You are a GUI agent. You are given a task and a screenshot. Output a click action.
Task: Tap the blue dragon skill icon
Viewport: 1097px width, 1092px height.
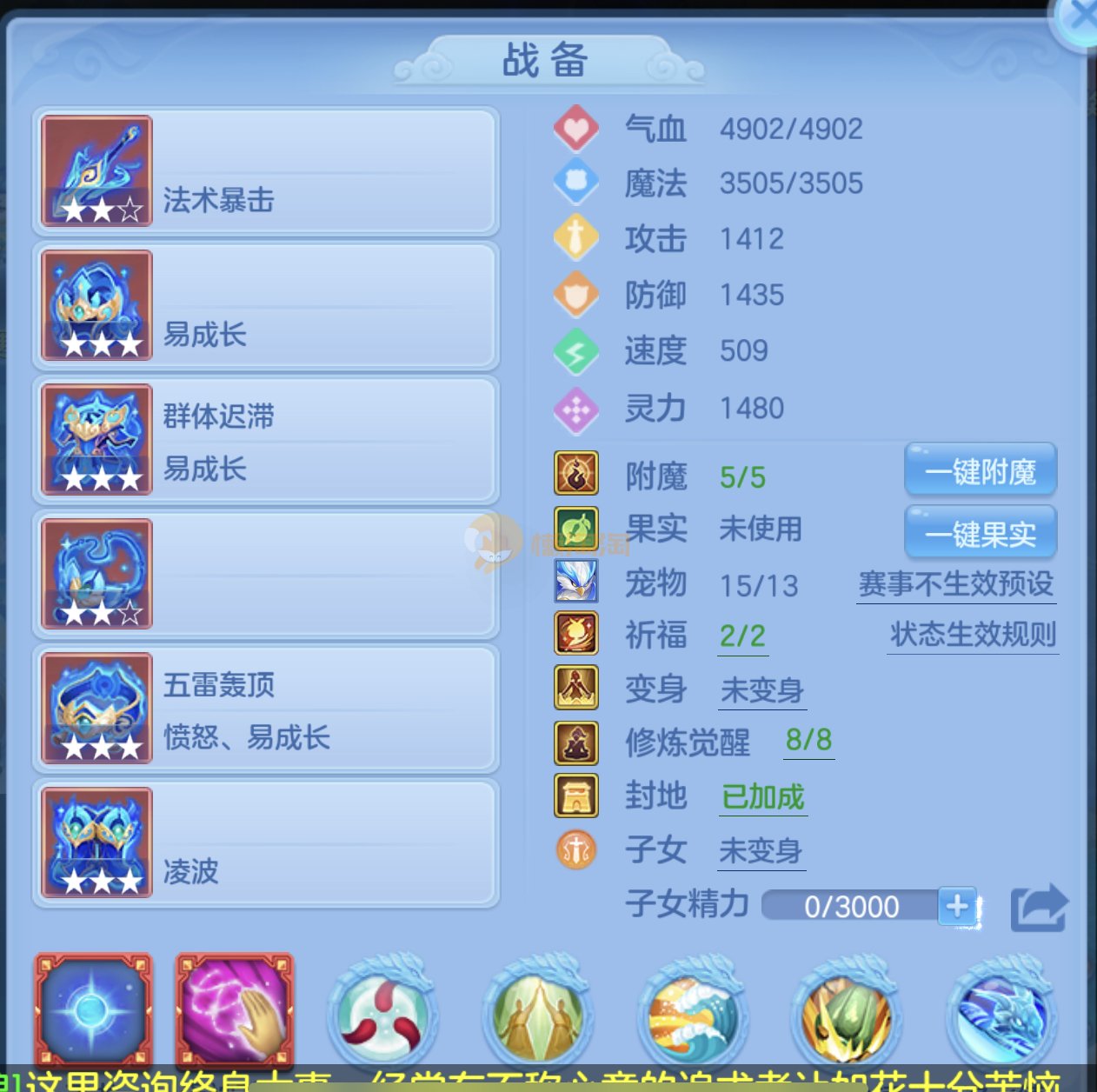click(x=1004, y=1014)
